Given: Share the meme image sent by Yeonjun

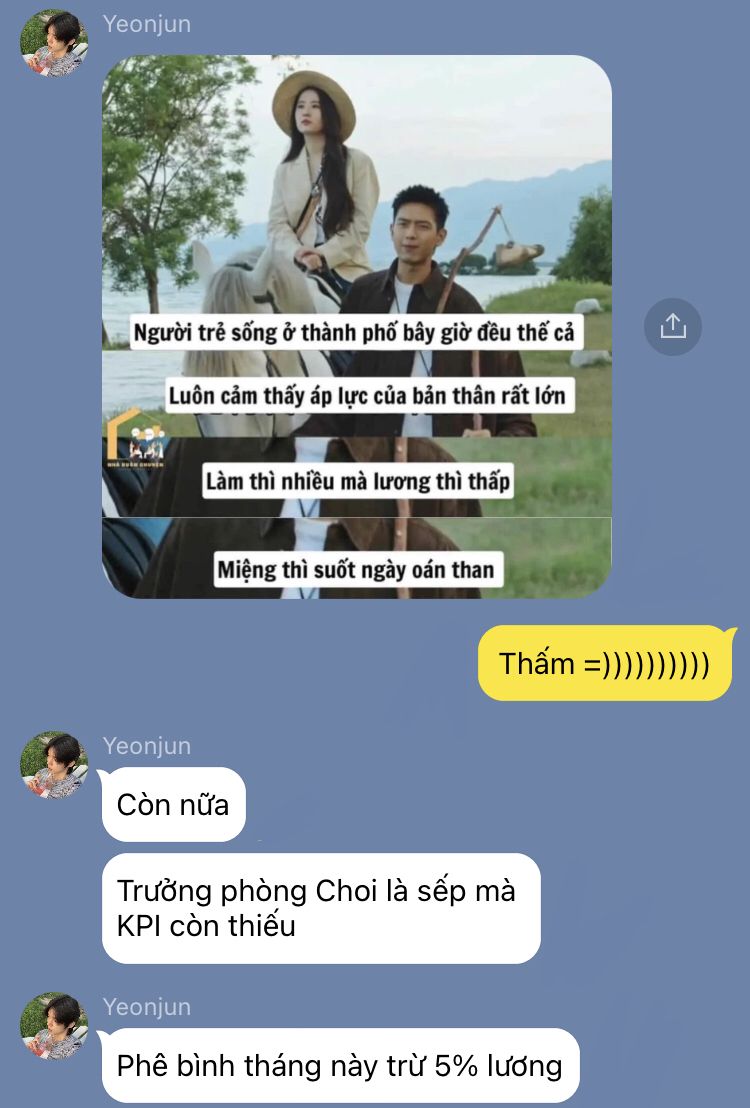Looking at the screenshot, I should tap(673, 326).
